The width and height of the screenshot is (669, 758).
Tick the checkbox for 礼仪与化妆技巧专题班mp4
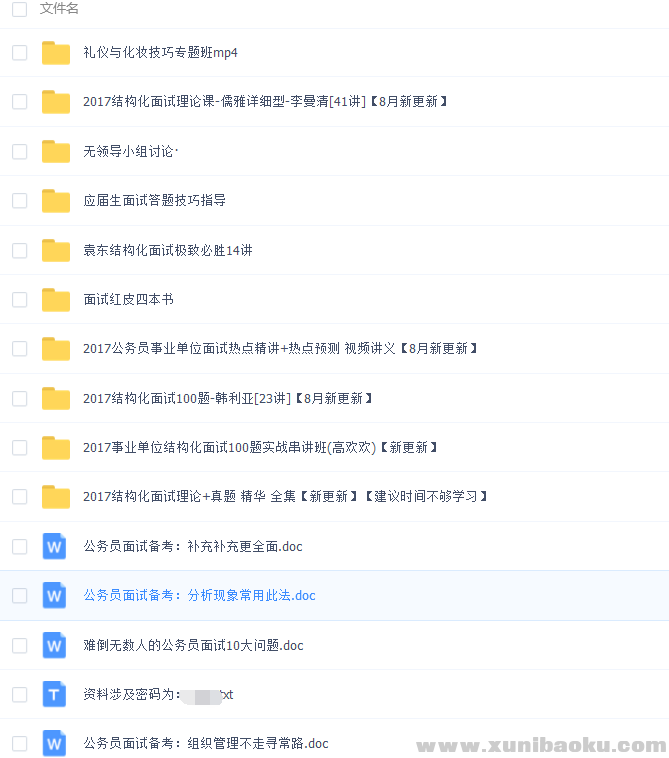20,52
